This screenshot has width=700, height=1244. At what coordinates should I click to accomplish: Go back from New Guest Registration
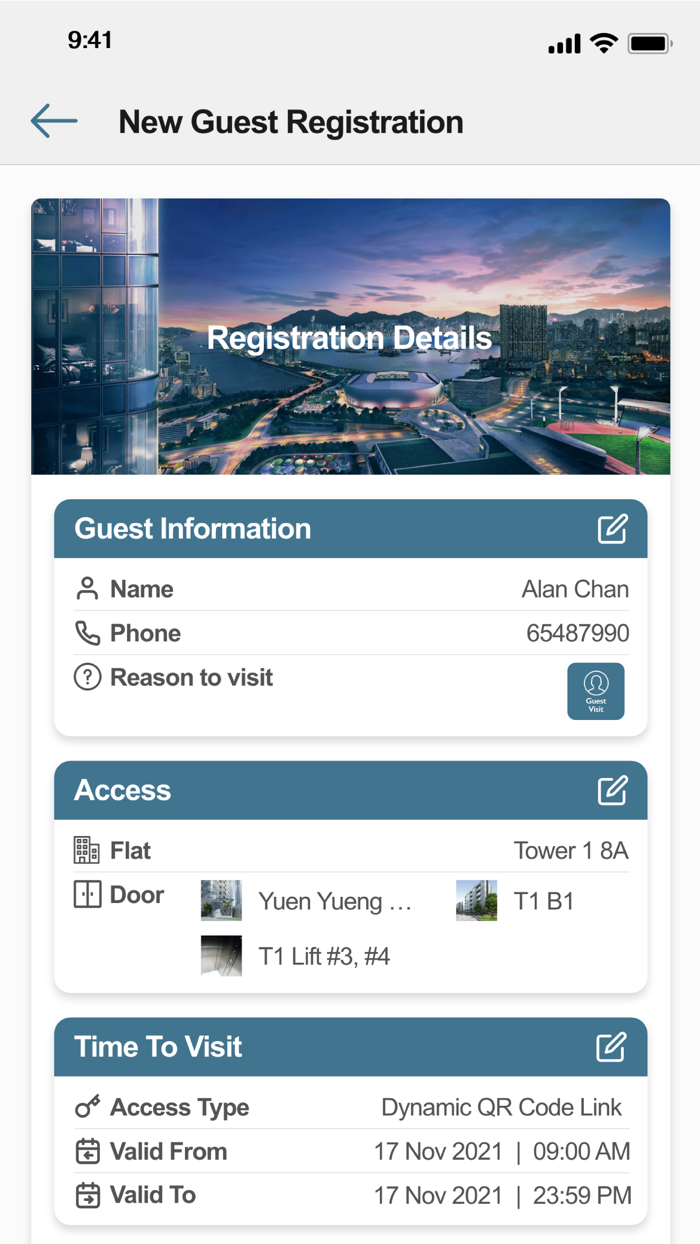54,121
